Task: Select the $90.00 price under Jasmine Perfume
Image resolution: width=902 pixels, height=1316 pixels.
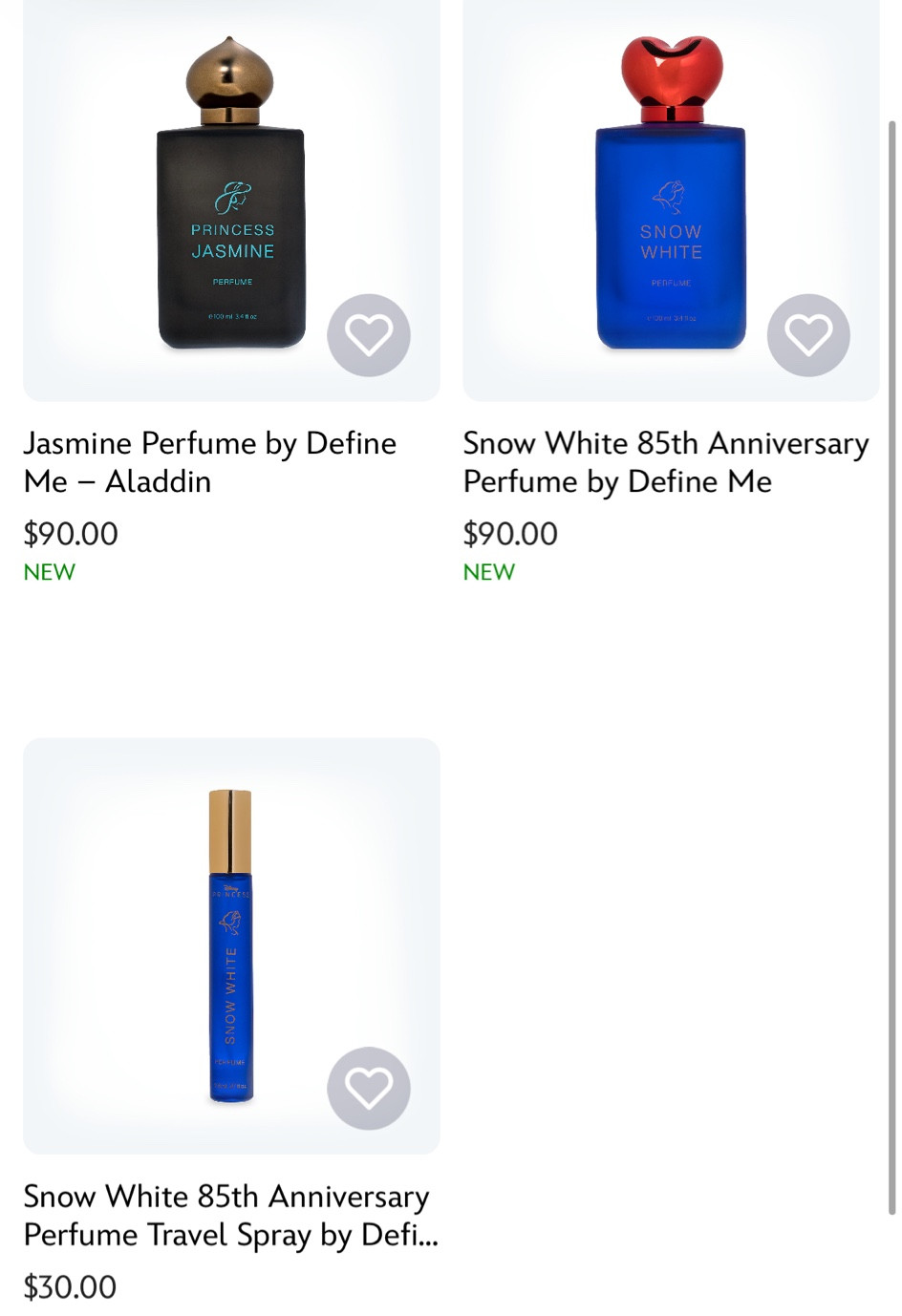Action: click(70, 533)
